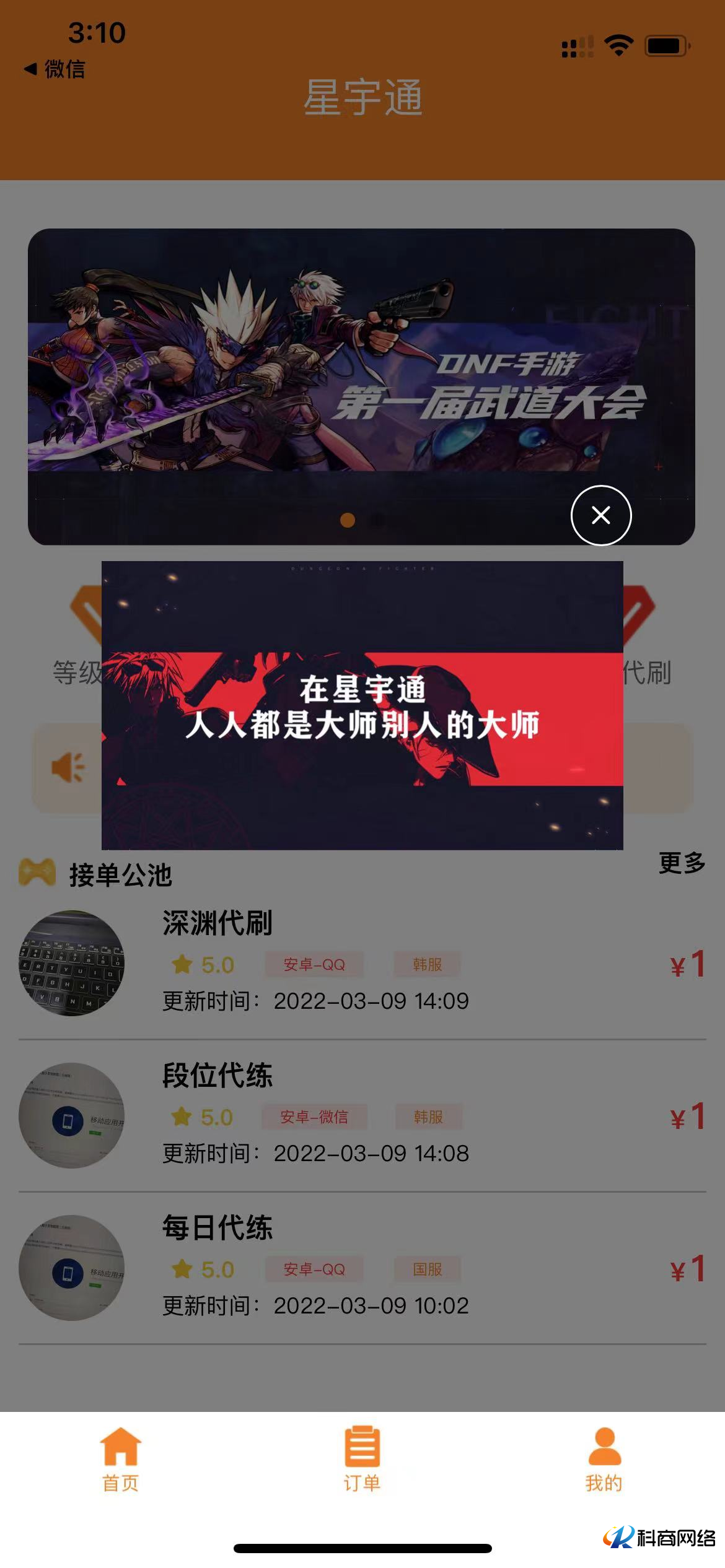Image resolution: width=725 pixels, height=1568 pixels.
Task: Close the popup advertisement
Action: pos(600,515)
